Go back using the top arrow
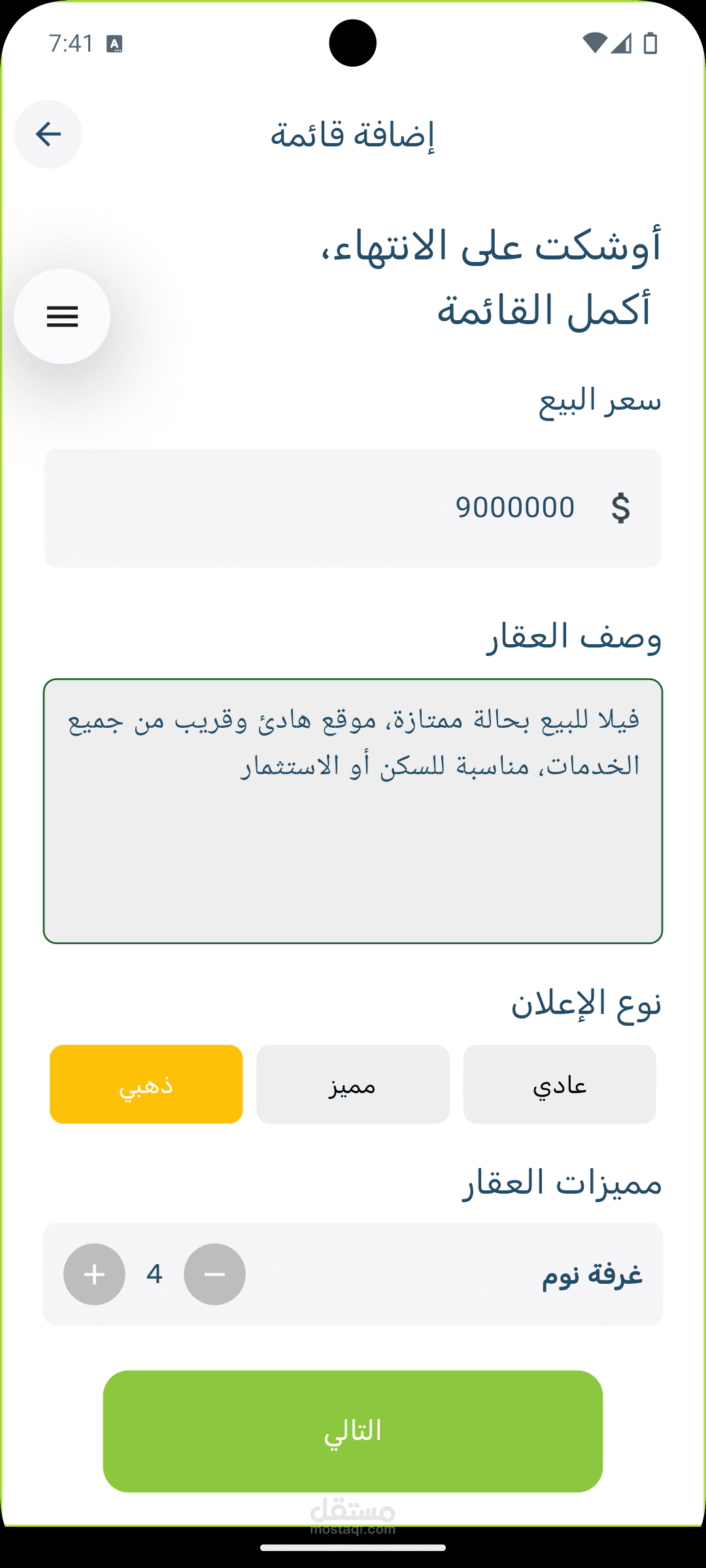 (48, 135)
